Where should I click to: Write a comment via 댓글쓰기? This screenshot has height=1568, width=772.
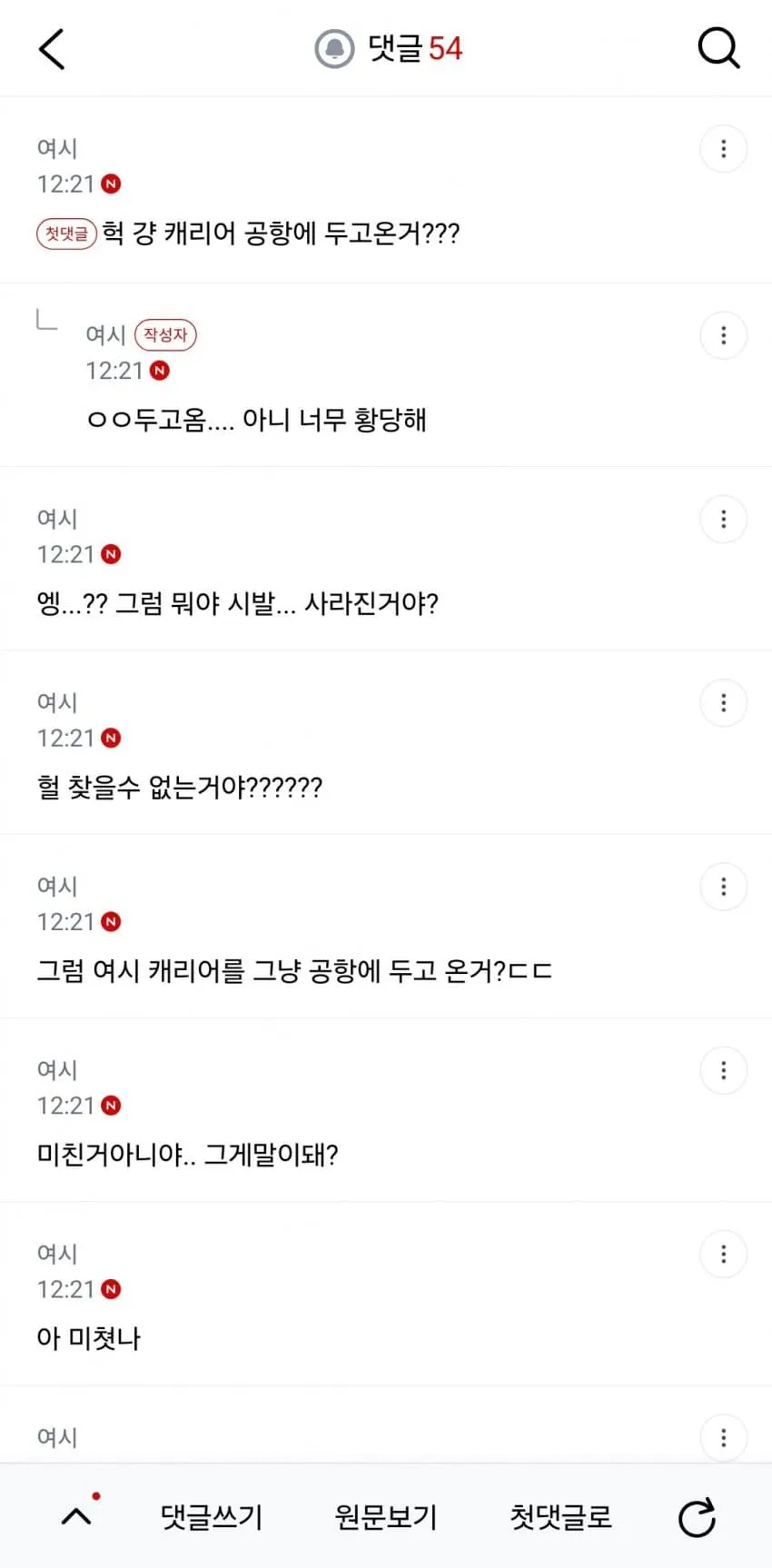pyautogui.click(x=212, y=1516)
